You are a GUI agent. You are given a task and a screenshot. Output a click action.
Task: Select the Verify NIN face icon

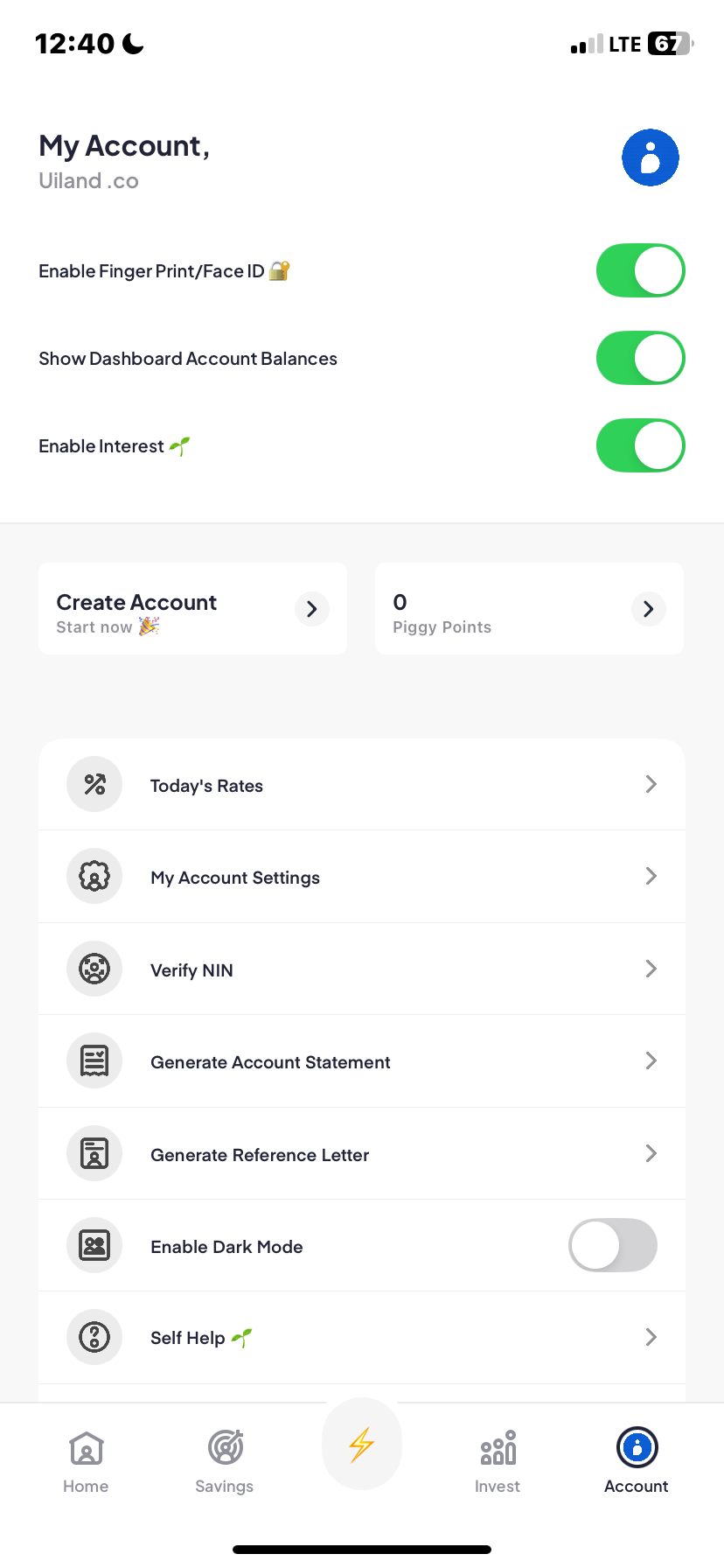coord(94,969)
